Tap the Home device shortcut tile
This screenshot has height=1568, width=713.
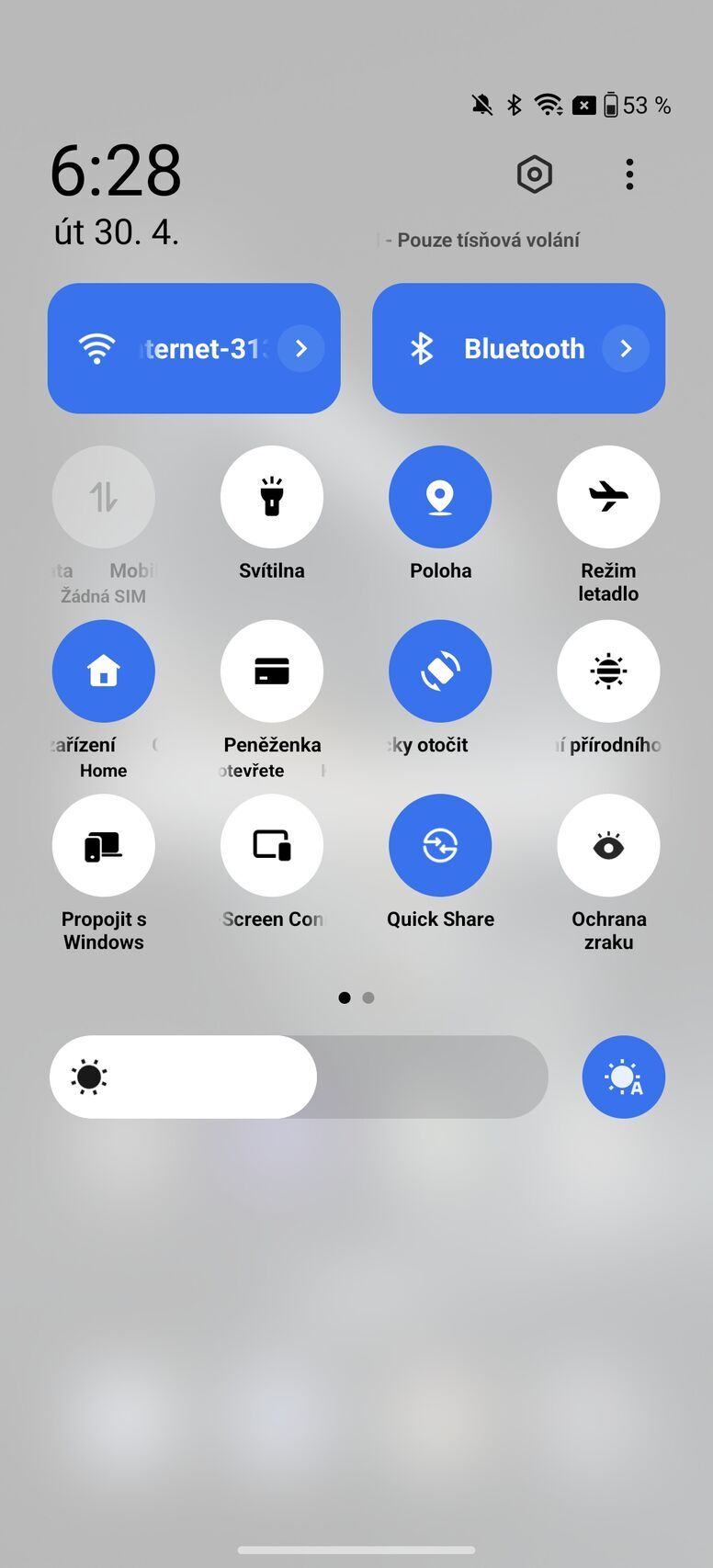pyautogui.click(x=103, y=671)
